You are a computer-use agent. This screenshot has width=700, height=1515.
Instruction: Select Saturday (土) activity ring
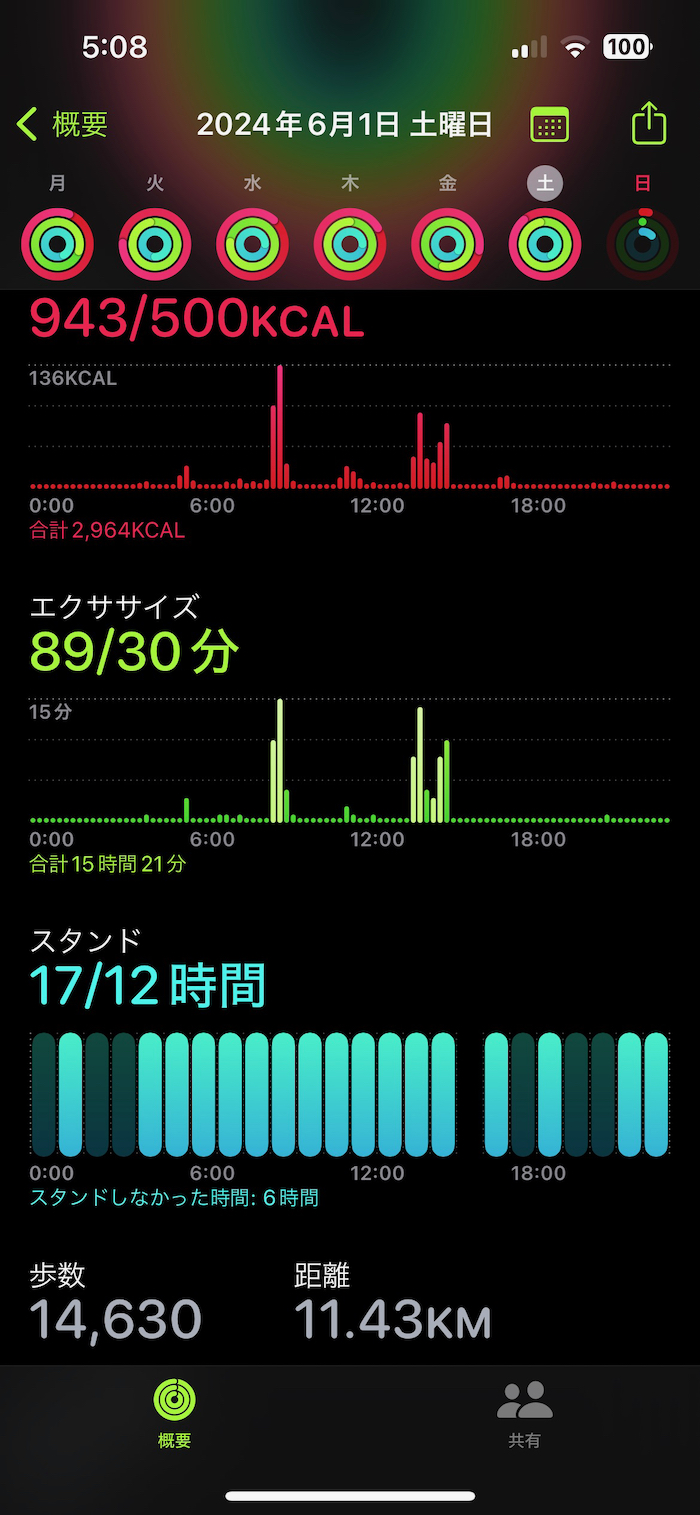(545, 244)
